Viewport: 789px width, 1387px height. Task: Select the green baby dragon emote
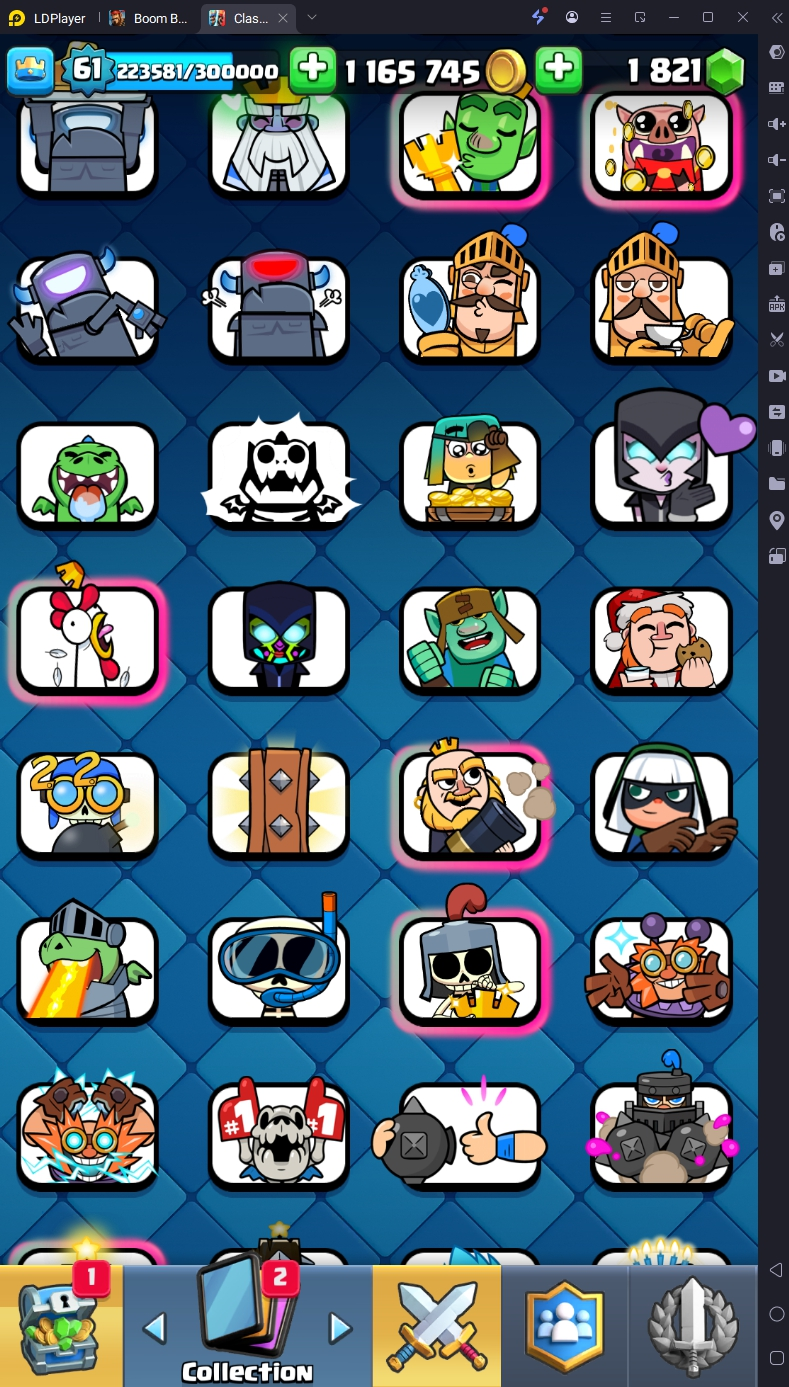pos(88,475)
